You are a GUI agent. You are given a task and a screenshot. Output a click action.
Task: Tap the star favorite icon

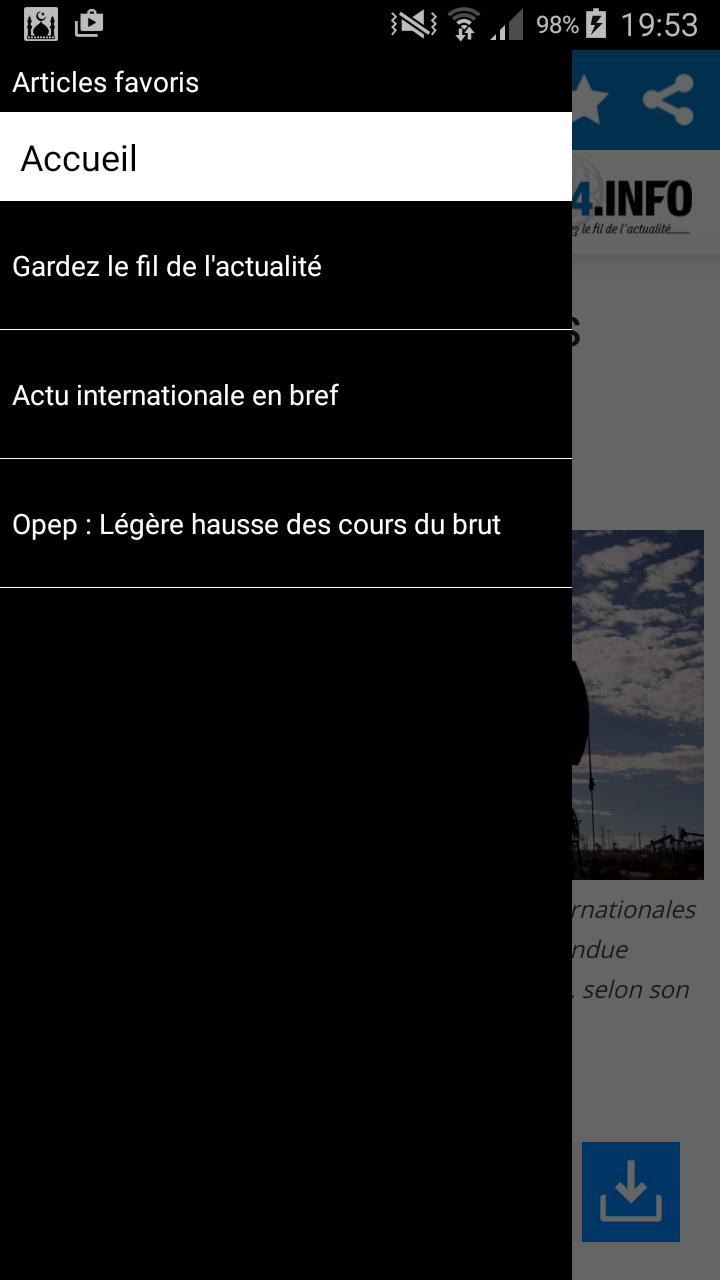pos(590,101)
